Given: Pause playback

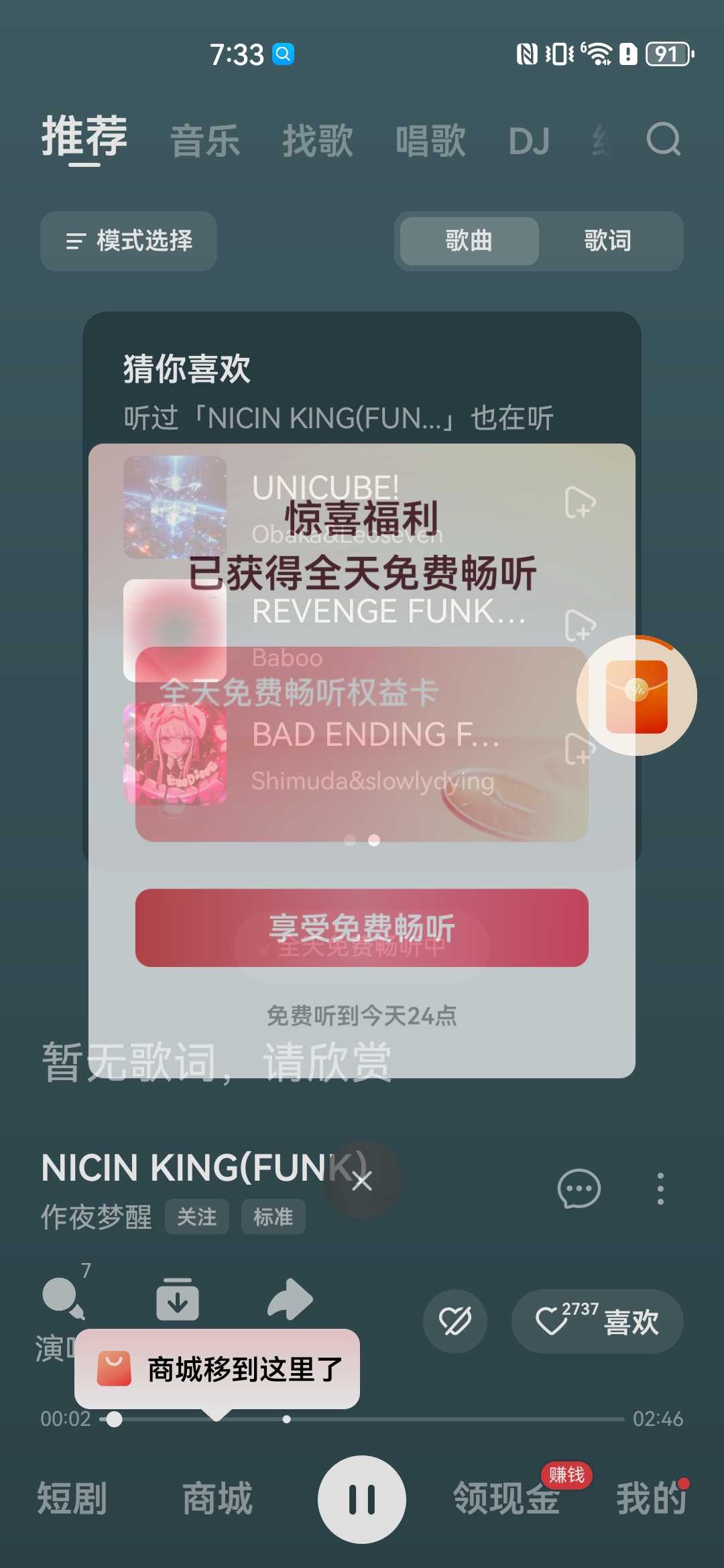Looking at the screenshot, I should 362,1500.
